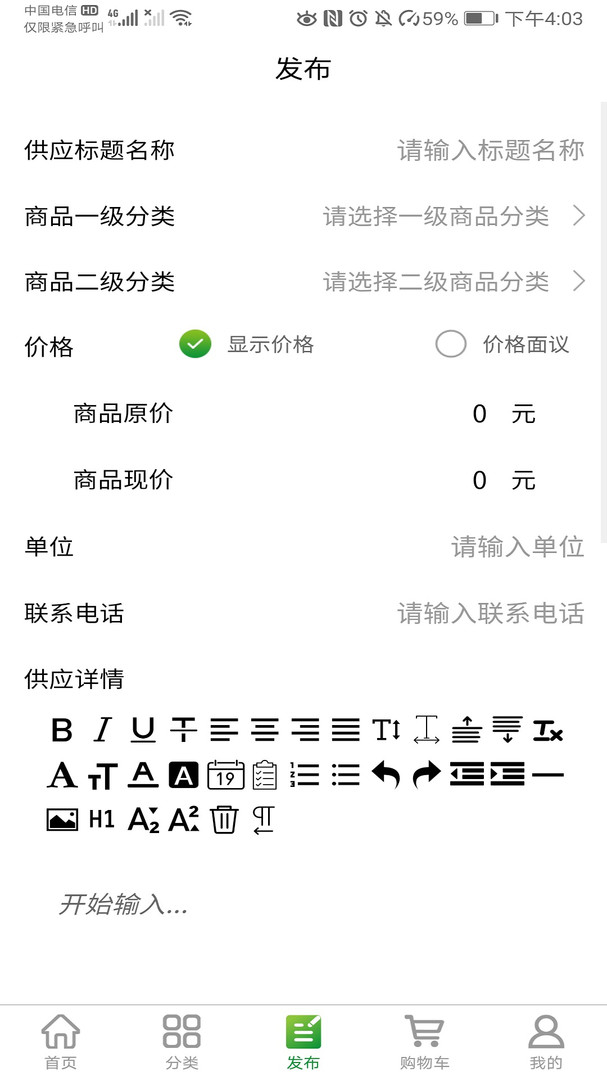Image resolution: width=607 pixels, height=1080 pixels.
Task: Choose 商品二级分类 category
Action: pos(450,282)
